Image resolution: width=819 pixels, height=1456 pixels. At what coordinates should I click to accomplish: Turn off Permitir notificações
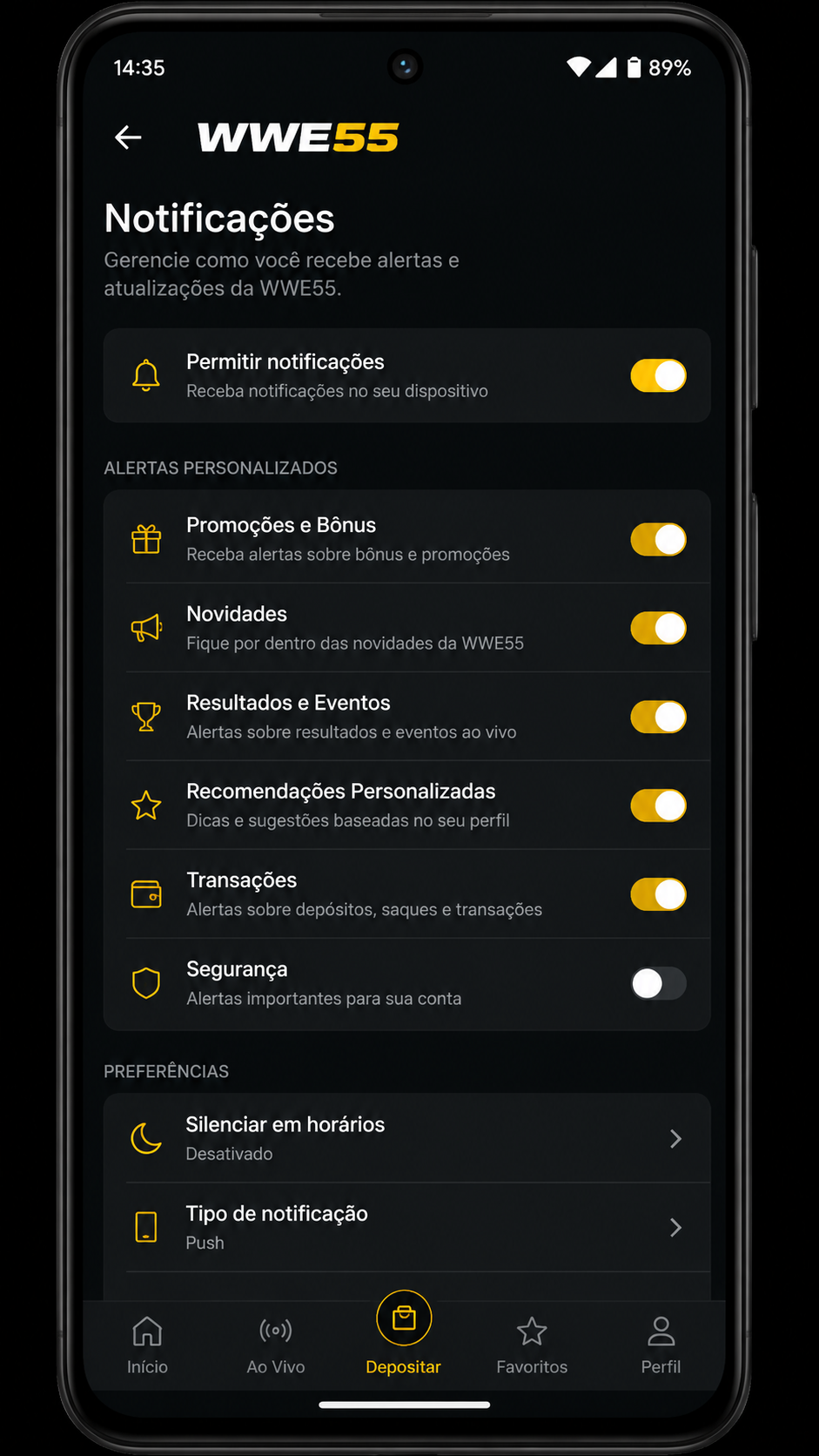(658, 376)
